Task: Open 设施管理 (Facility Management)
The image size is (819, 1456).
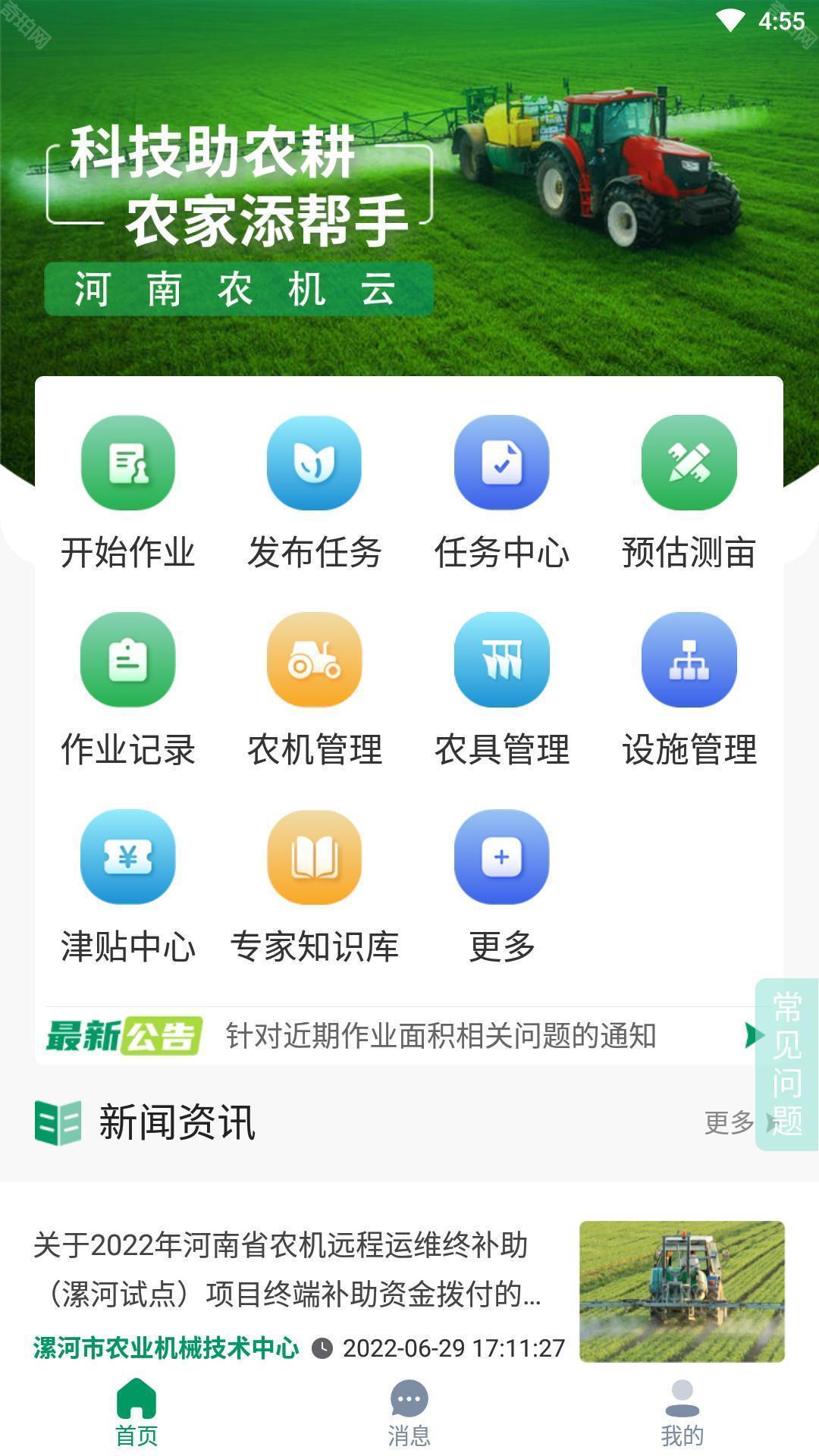Action: click(689, 661)
